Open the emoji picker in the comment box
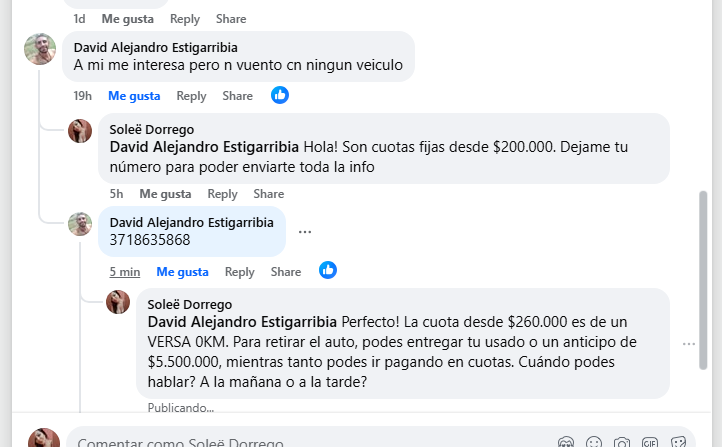Screen dimensions: 722x447 click(x=594, y=442)
